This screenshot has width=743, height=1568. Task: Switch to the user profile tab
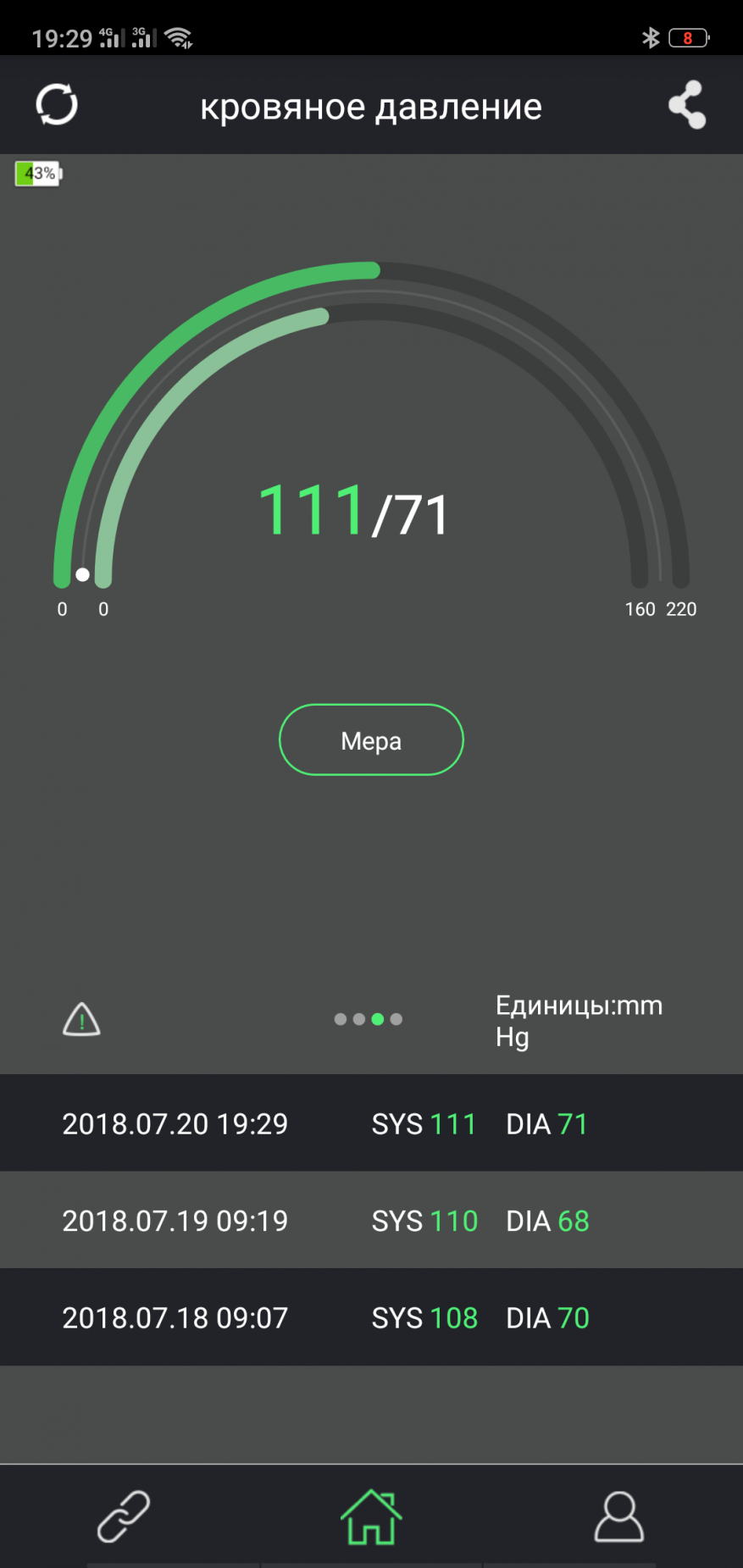pos(618,1516)
